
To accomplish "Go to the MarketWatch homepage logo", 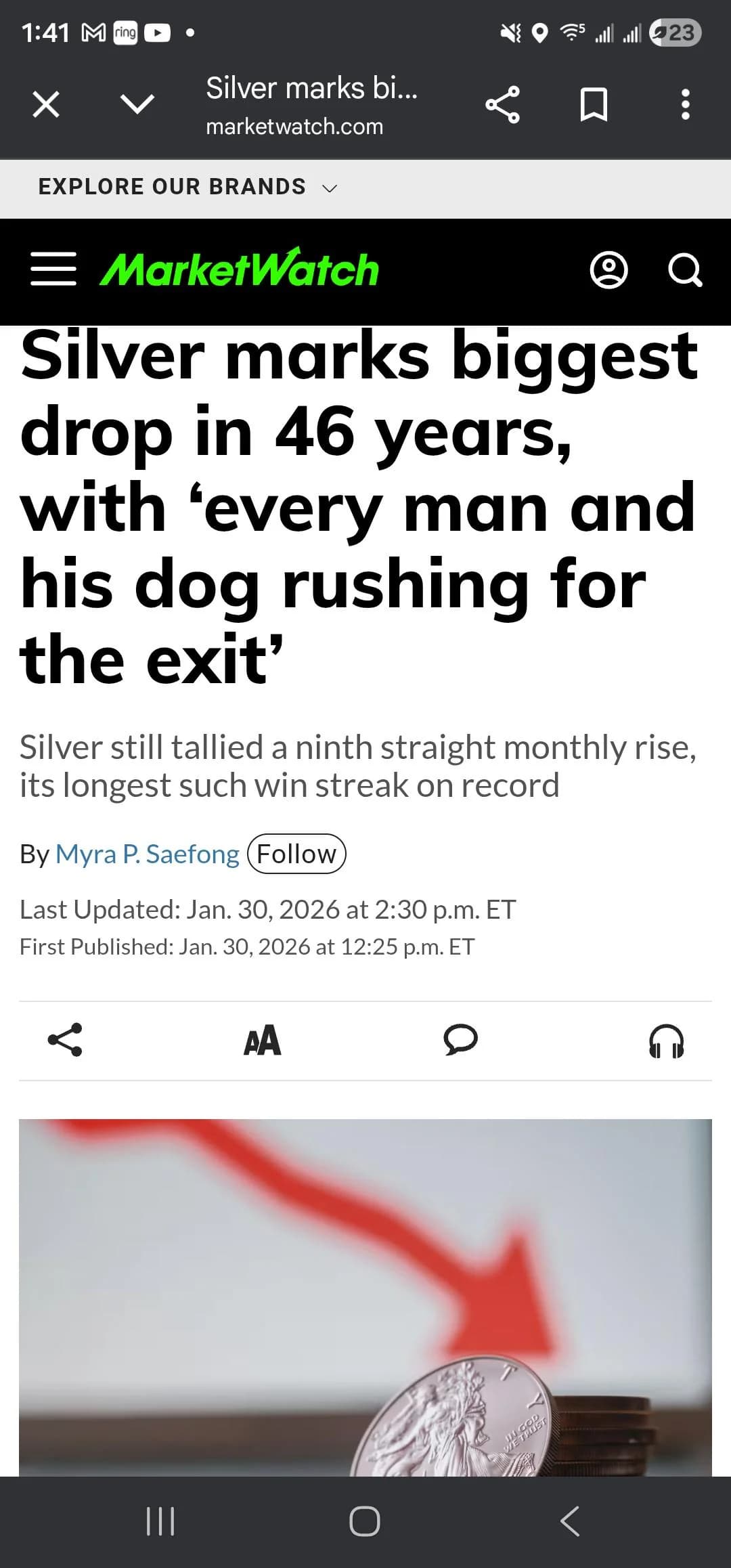I will point(240,269).
